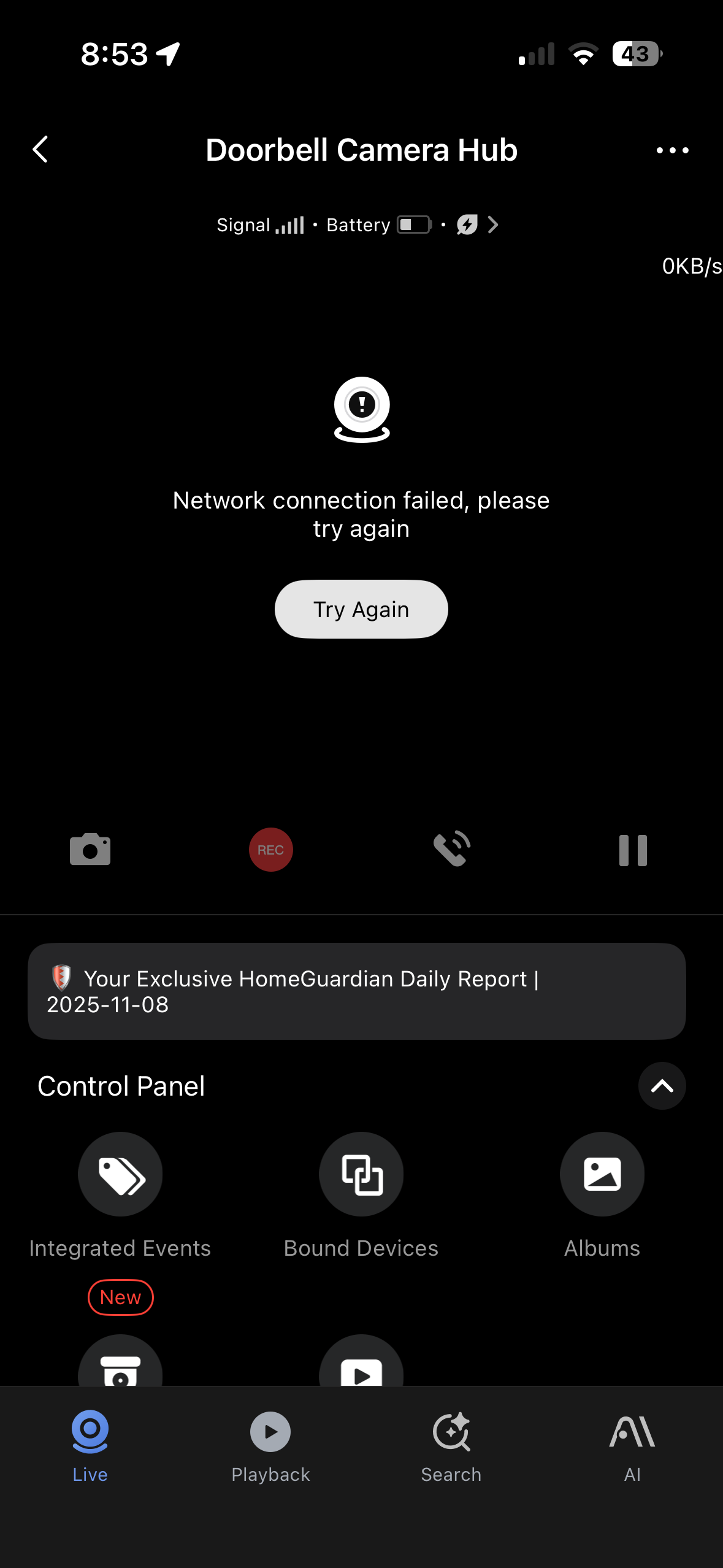Pause the live stream
This screenshot has width=723, height=1568.
633,850
